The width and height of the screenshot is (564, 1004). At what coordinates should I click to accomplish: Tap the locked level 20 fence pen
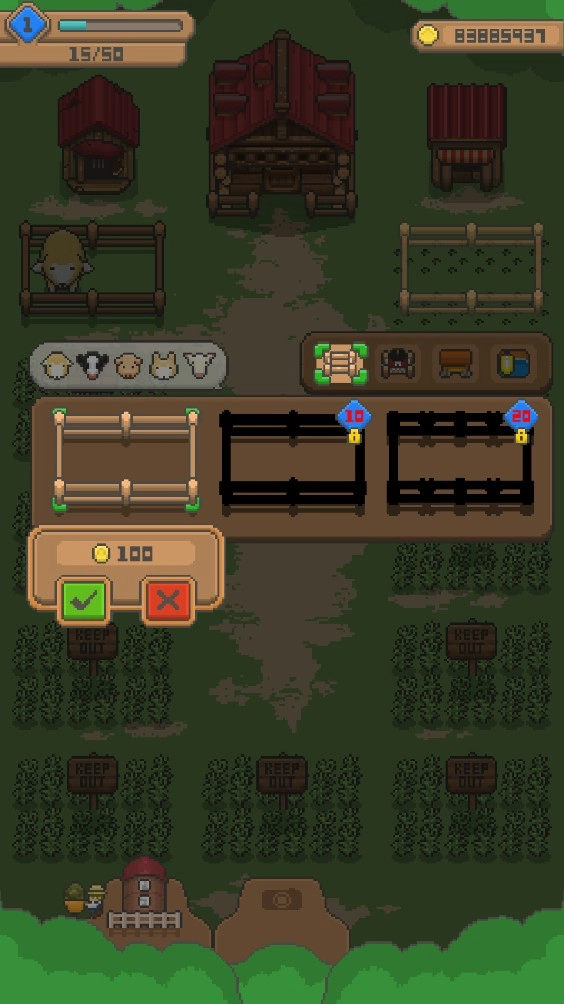tap(462, 460)
